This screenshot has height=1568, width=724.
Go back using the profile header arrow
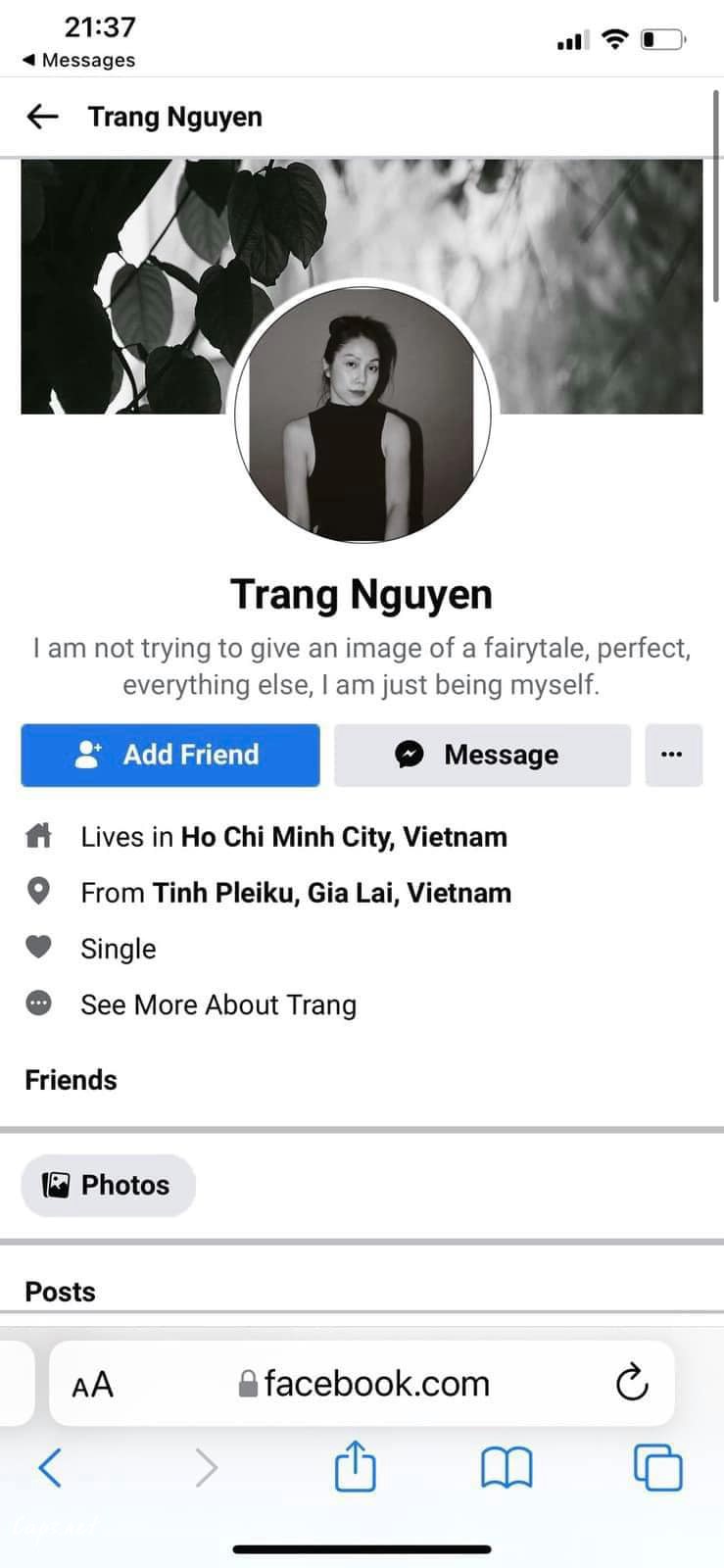(42, 118)
